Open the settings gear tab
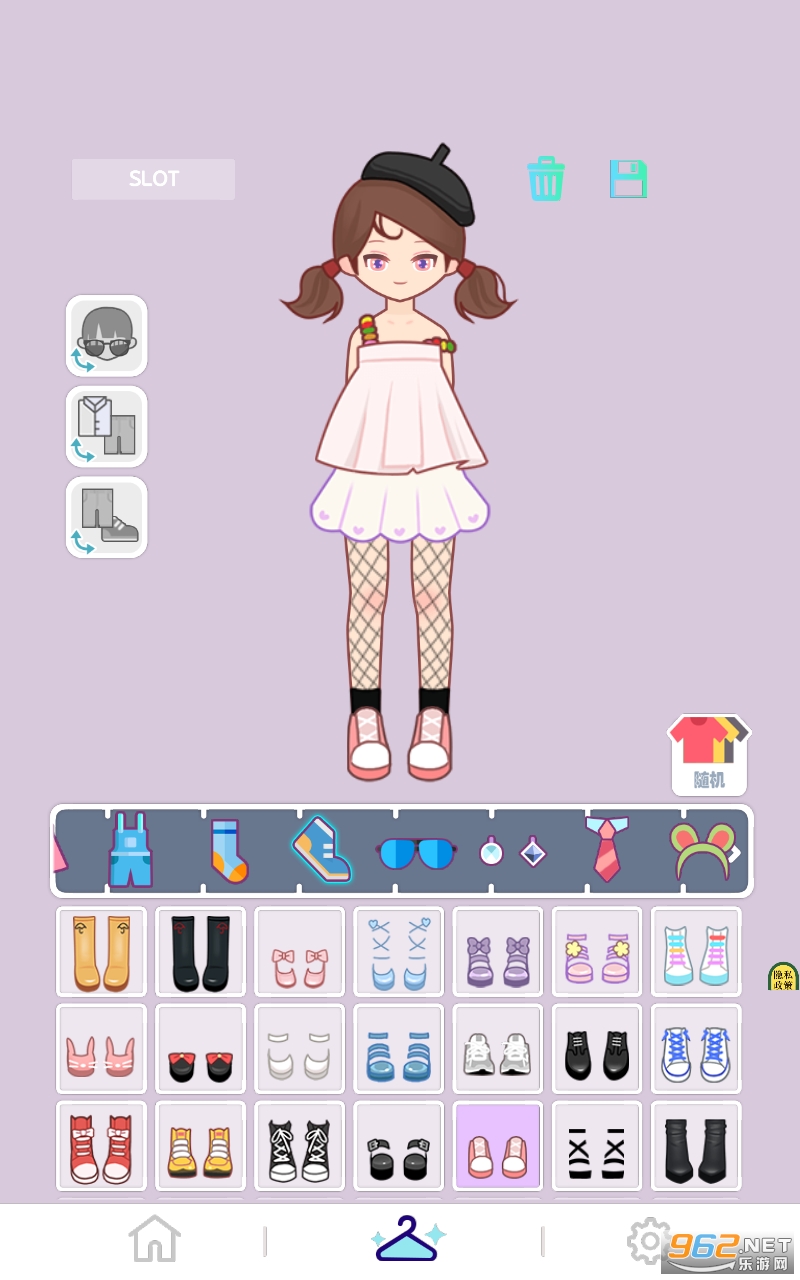This screenshot has height=1280, width=800. click(650, 1241)
